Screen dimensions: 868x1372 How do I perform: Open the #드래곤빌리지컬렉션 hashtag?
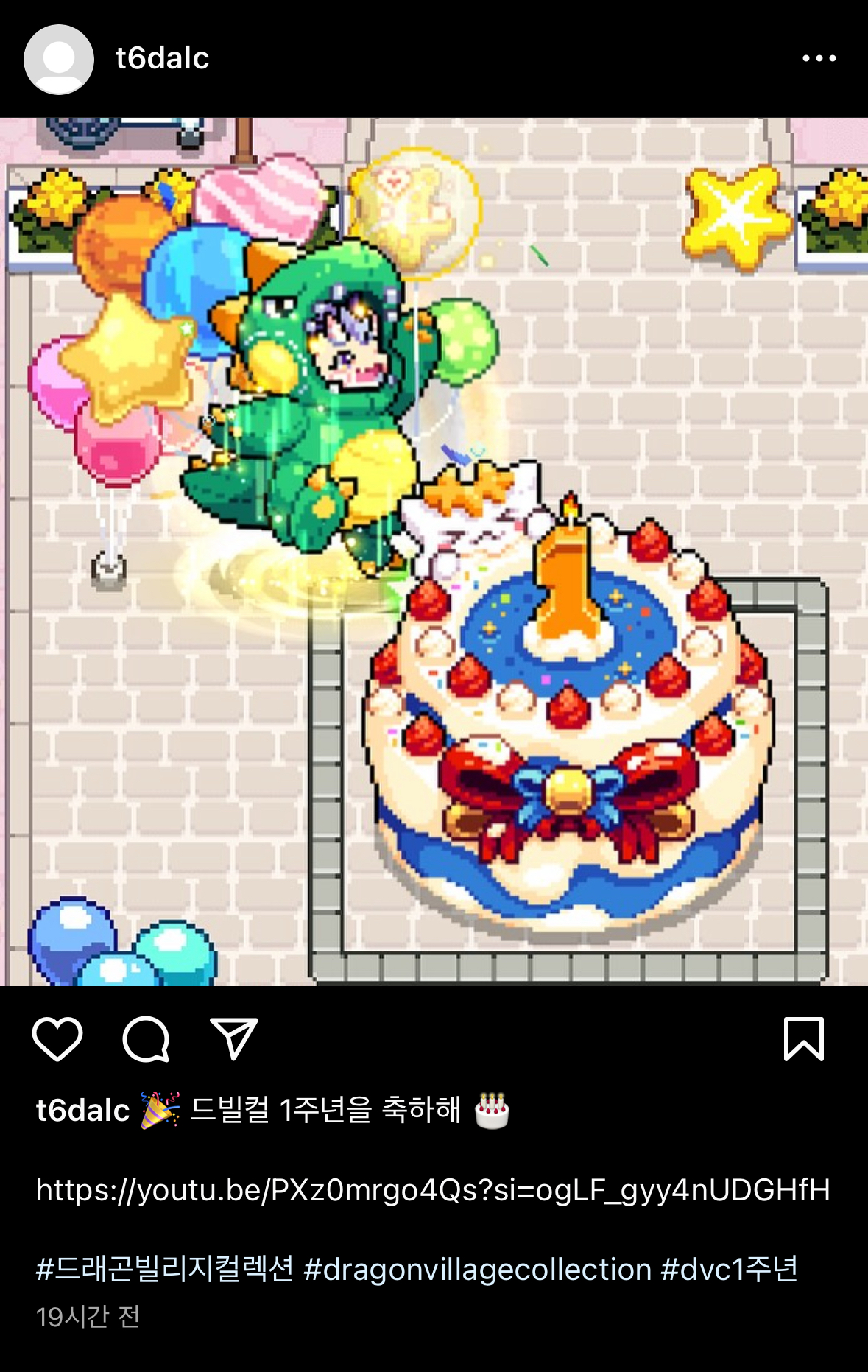coord(165,1269)
